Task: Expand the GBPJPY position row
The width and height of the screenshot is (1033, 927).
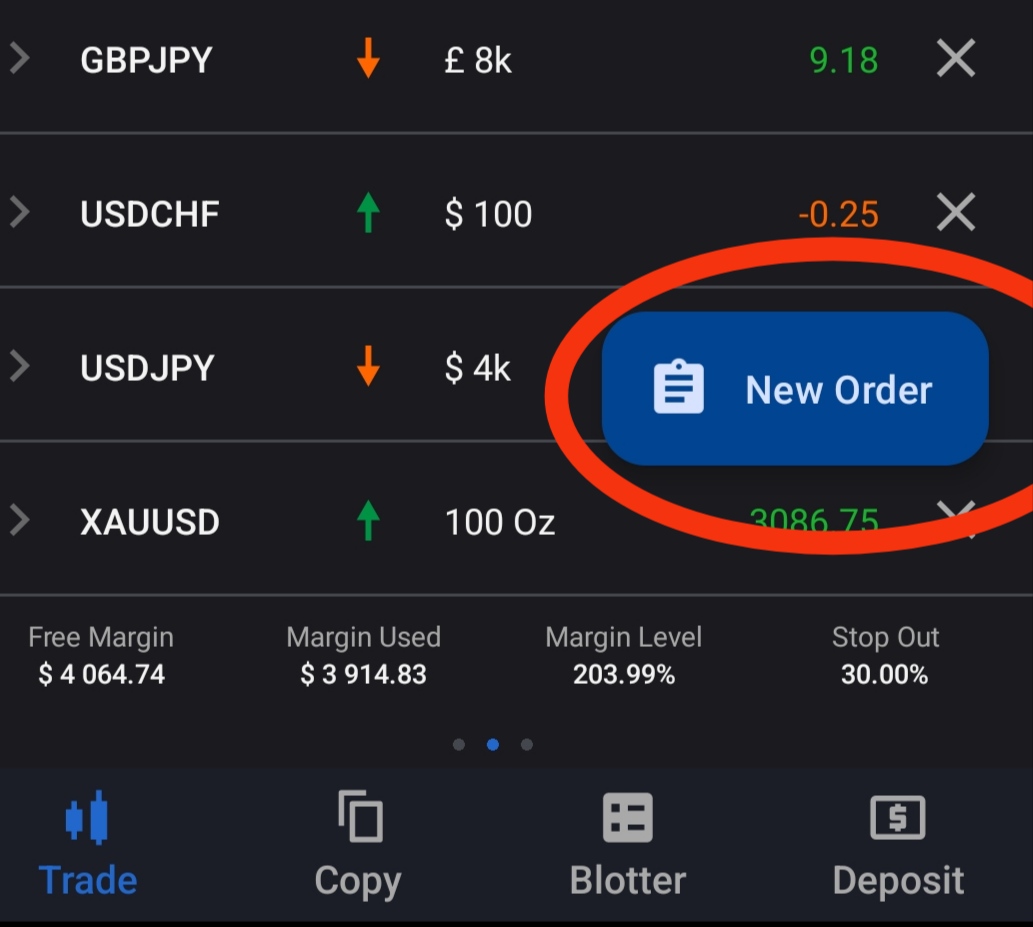Action: (20, 59)
